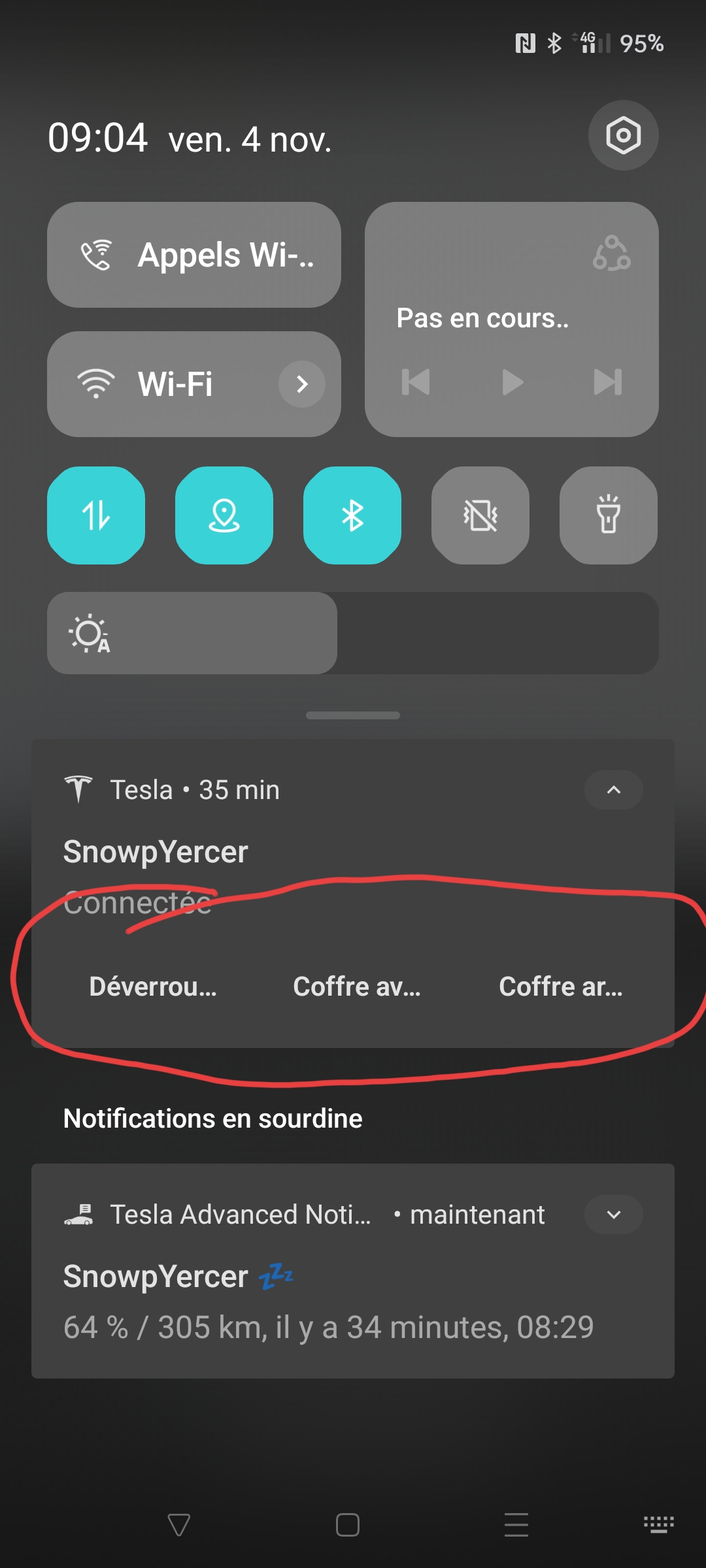Viewport: 706px width, 1568px height.
Task: Toggle the vibration mode tile
Action: [x=480, y=515]
